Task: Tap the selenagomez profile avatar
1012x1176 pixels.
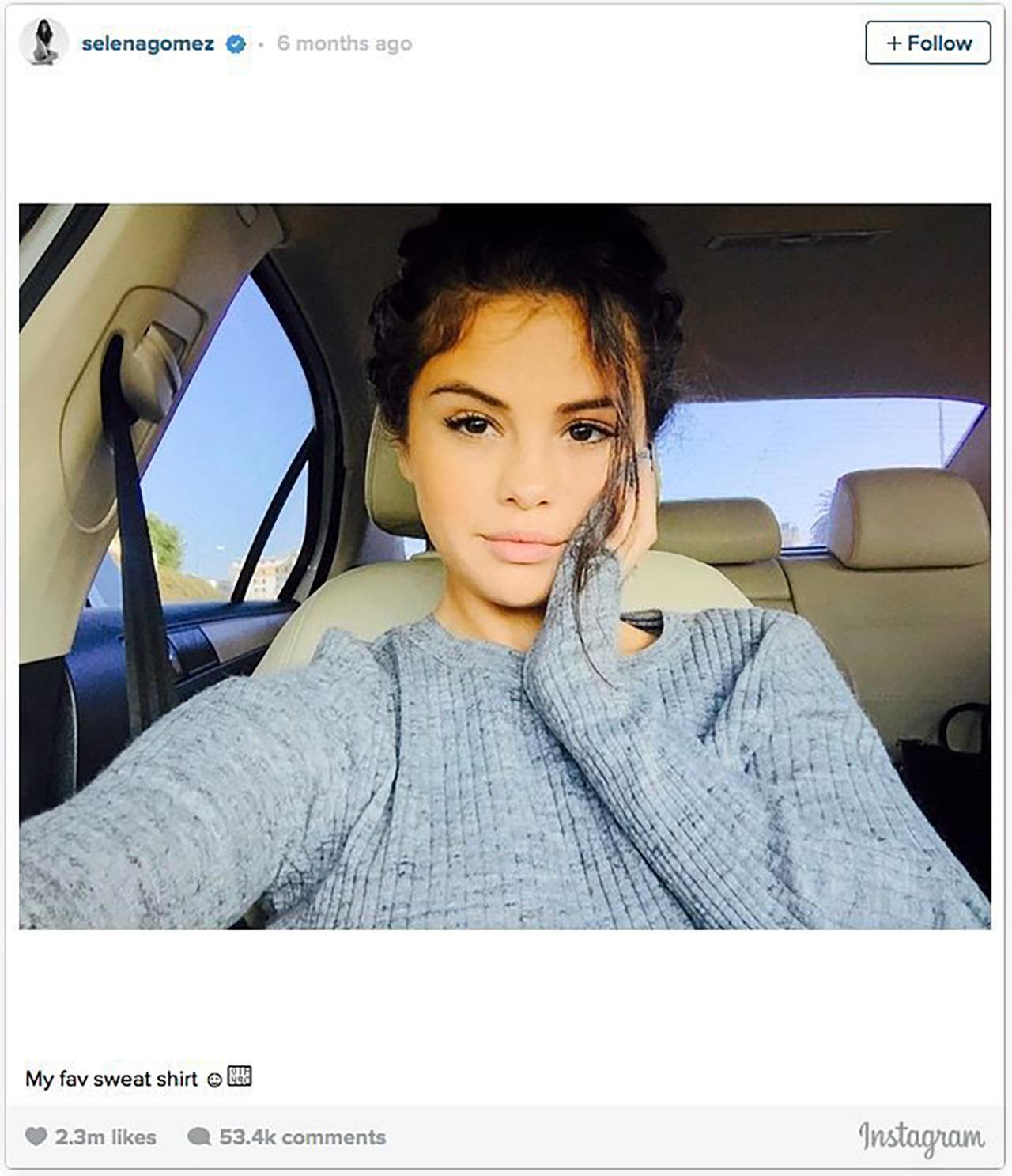Action: coord(43,43)
